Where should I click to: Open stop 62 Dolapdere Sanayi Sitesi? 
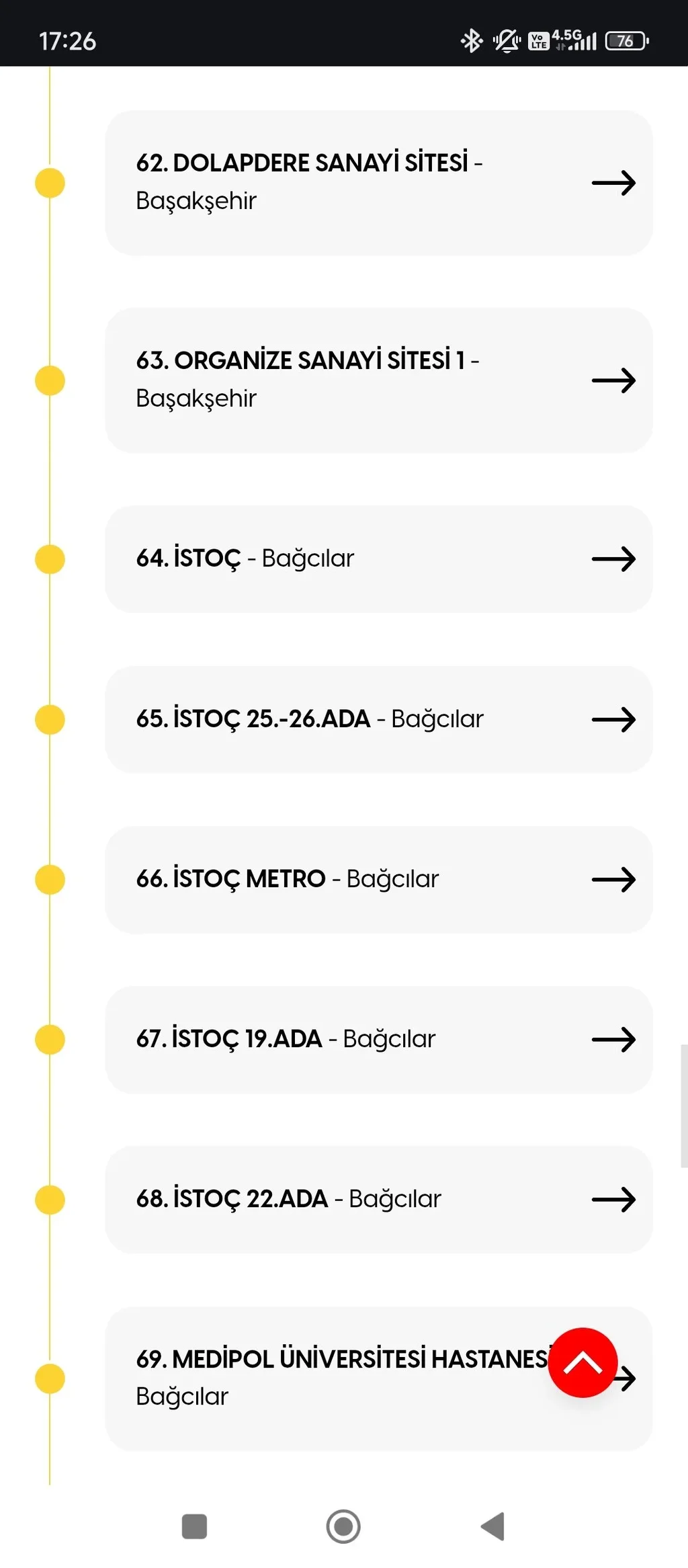[378, 182]
